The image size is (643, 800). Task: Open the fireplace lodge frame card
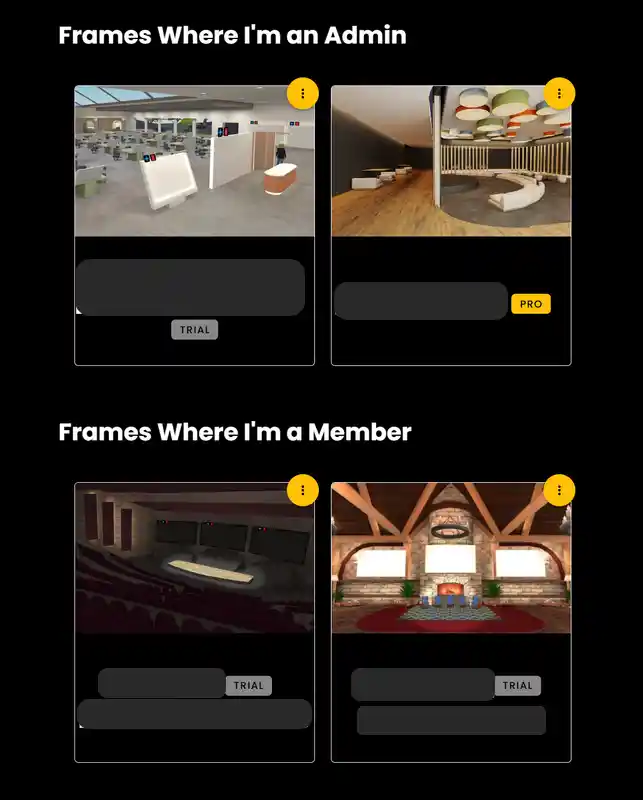451,560
